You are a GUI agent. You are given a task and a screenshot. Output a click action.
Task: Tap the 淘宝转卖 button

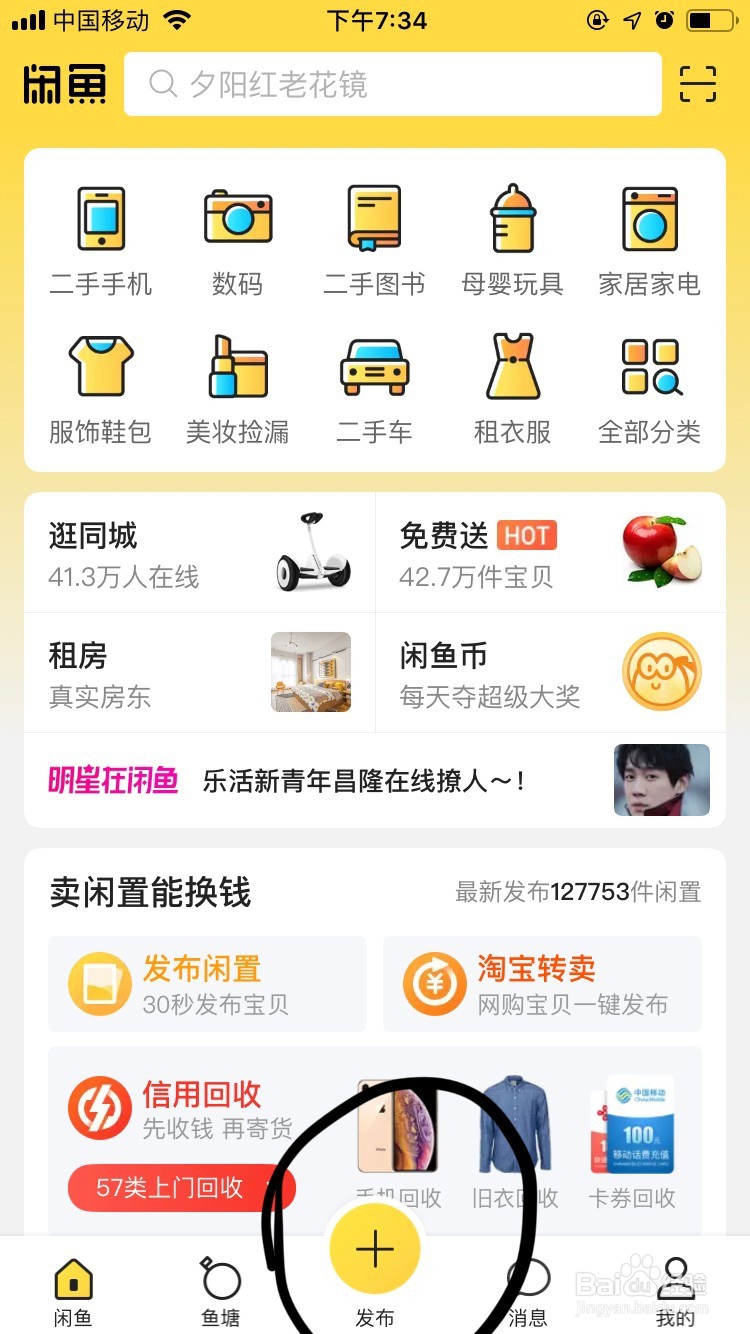542,984
